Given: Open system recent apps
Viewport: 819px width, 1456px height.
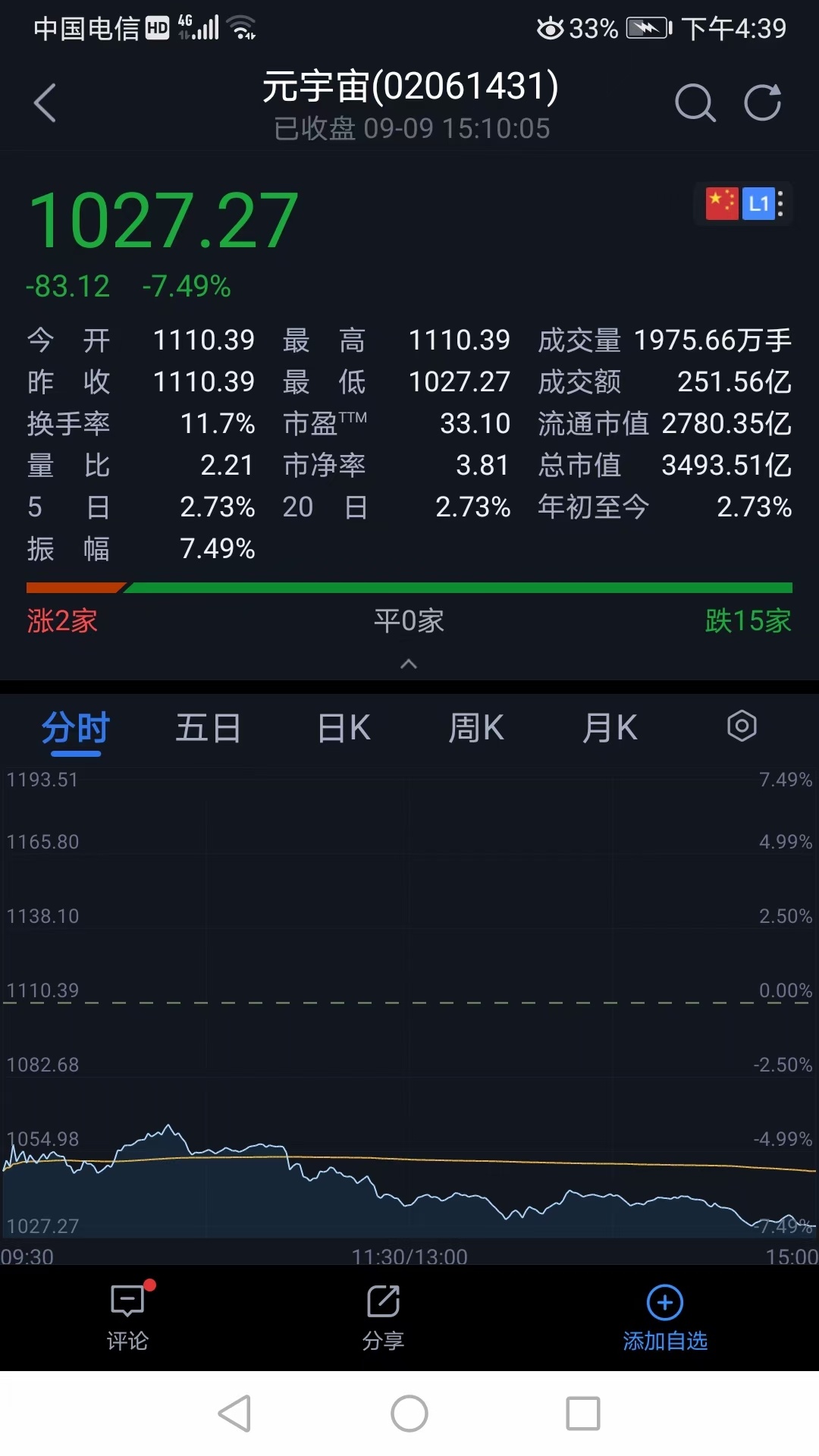Looking at the screenshot, I should 583,1414.
